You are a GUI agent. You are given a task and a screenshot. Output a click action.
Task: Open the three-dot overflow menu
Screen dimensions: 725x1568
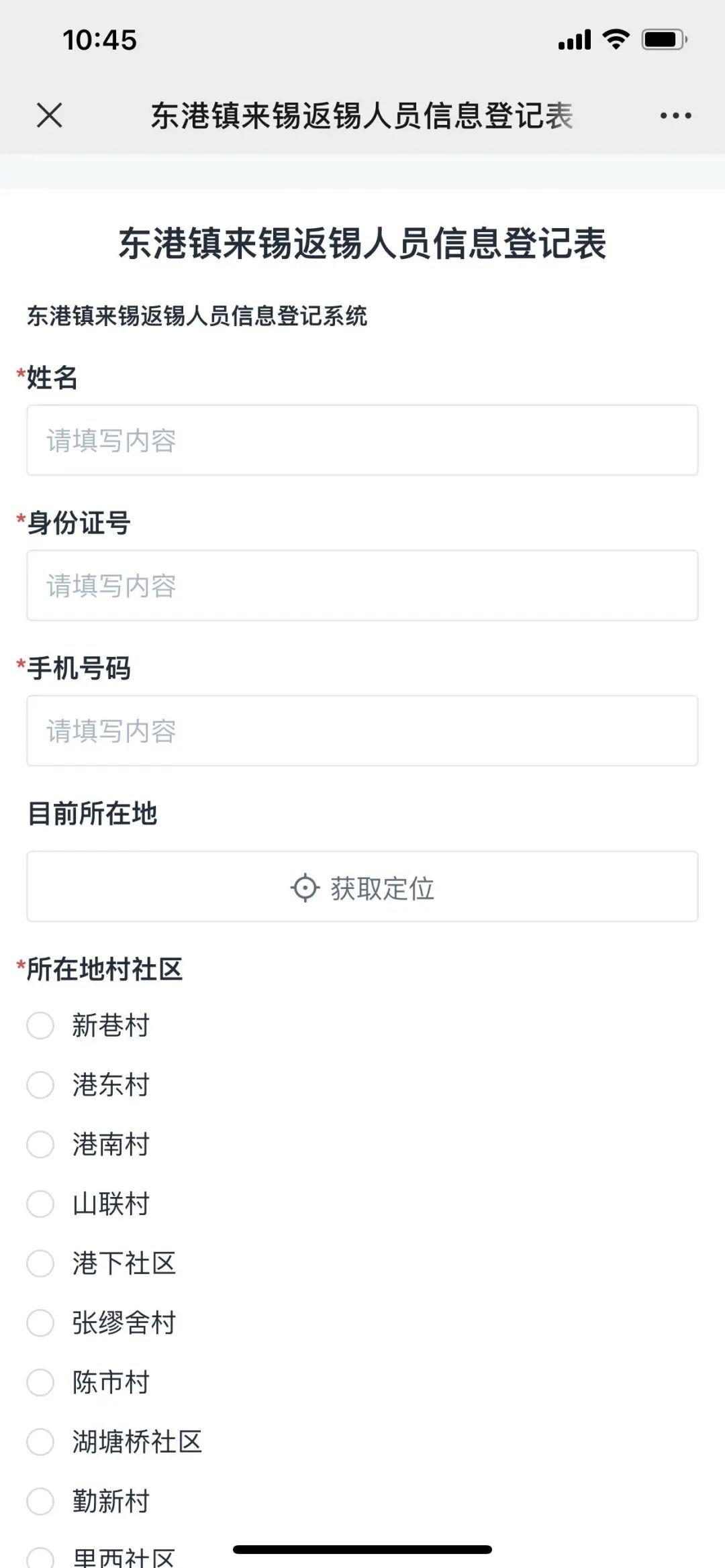pyautogui.click(x=675, y=115)
